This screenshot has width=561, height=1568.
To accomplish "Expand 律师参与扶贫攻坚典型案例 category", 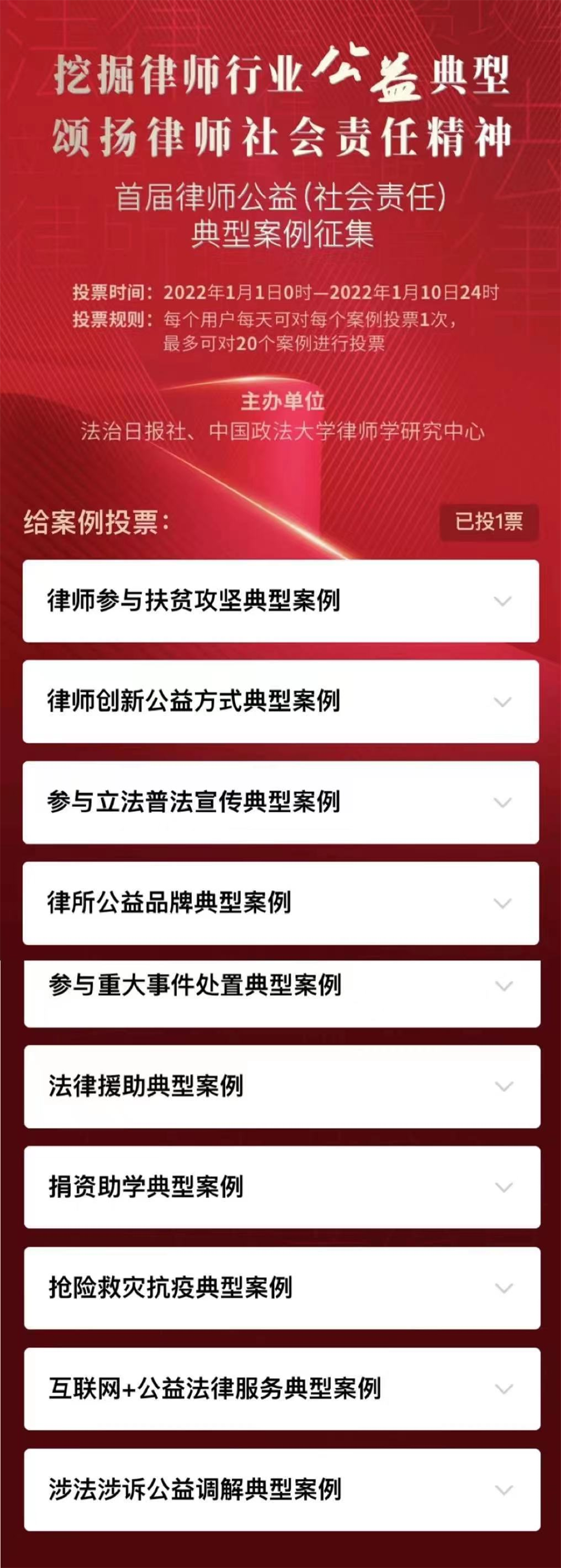I will [x=281, y=601].
